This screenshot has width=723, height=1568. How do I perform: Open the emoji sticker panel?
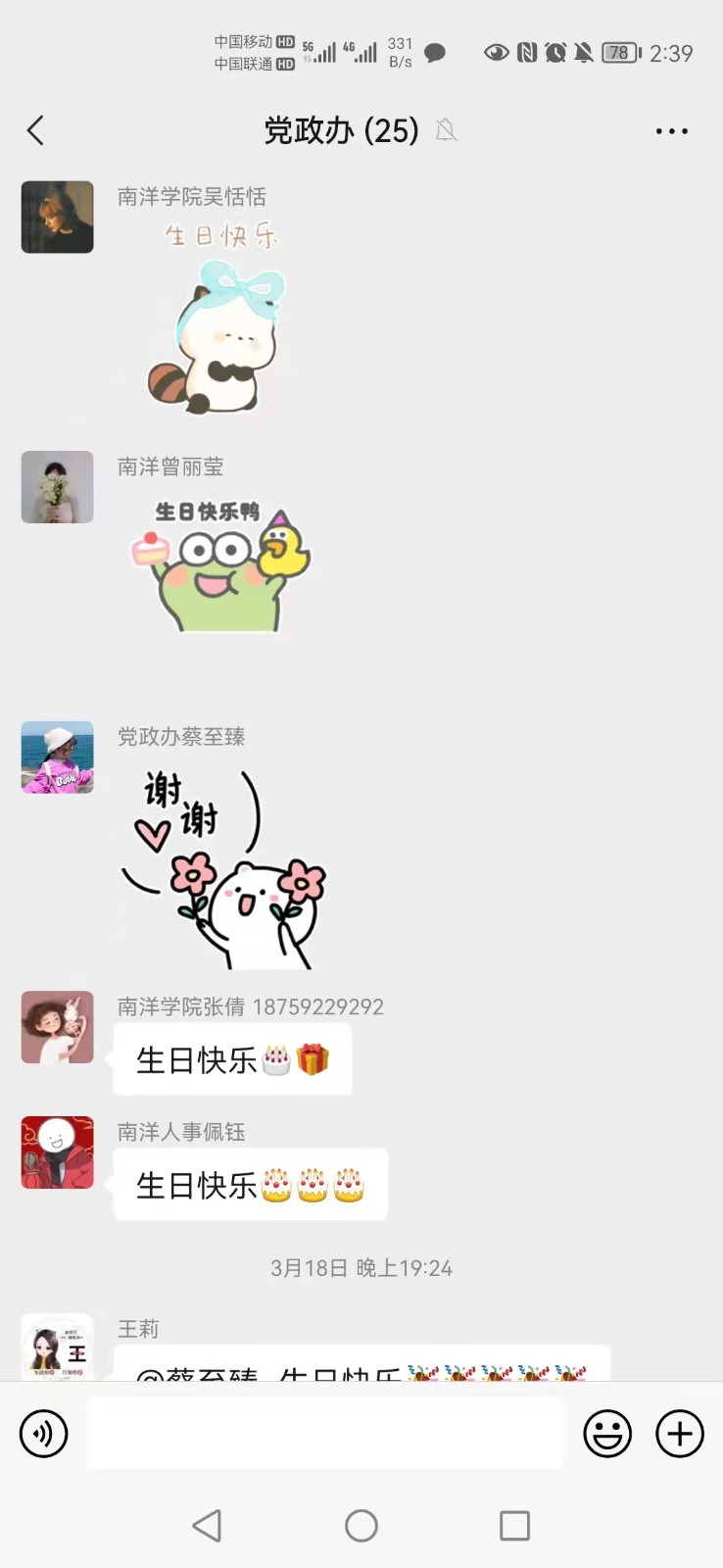(x=607, y=1434)
